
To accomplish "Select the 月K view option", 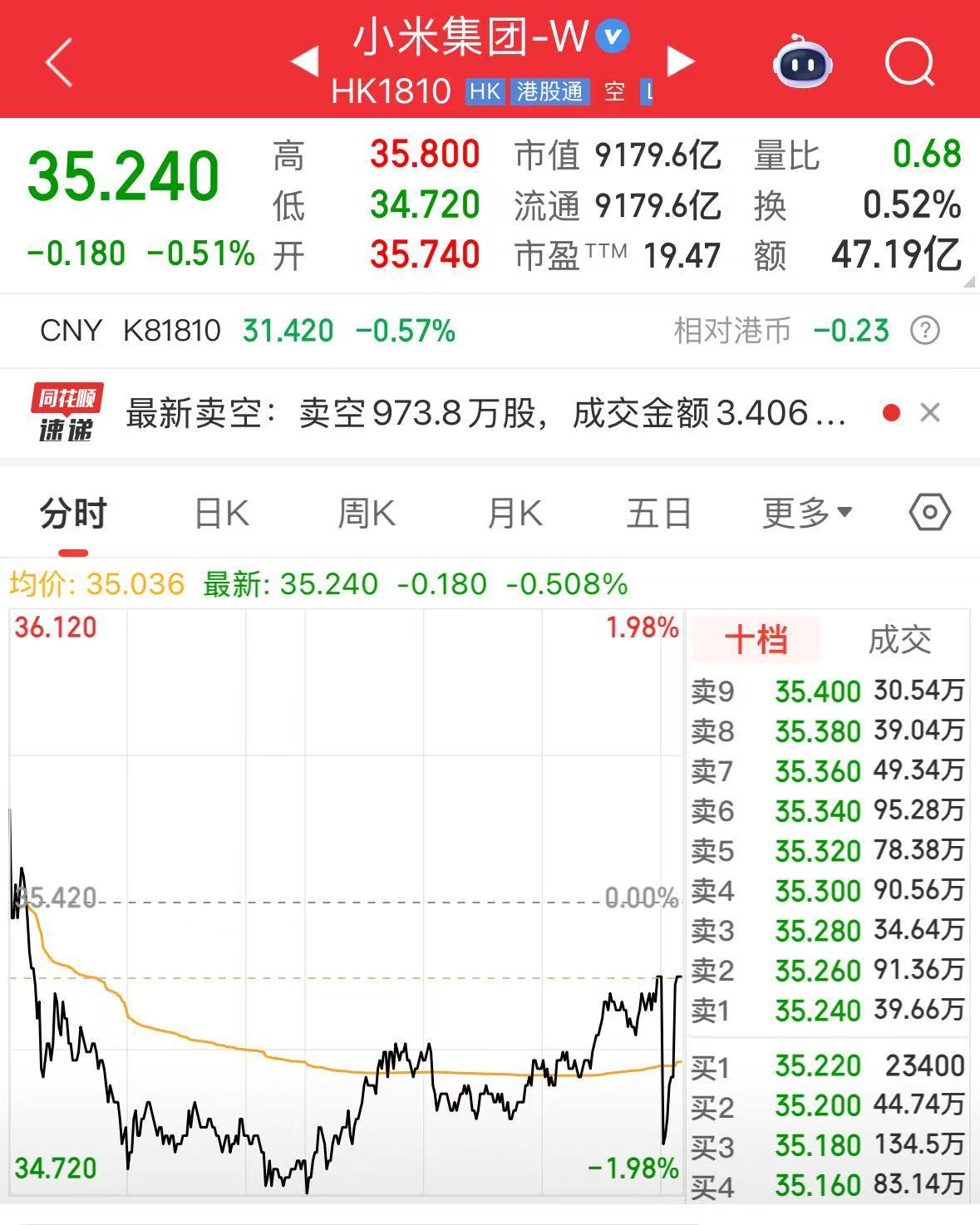I will pos(512,513).
